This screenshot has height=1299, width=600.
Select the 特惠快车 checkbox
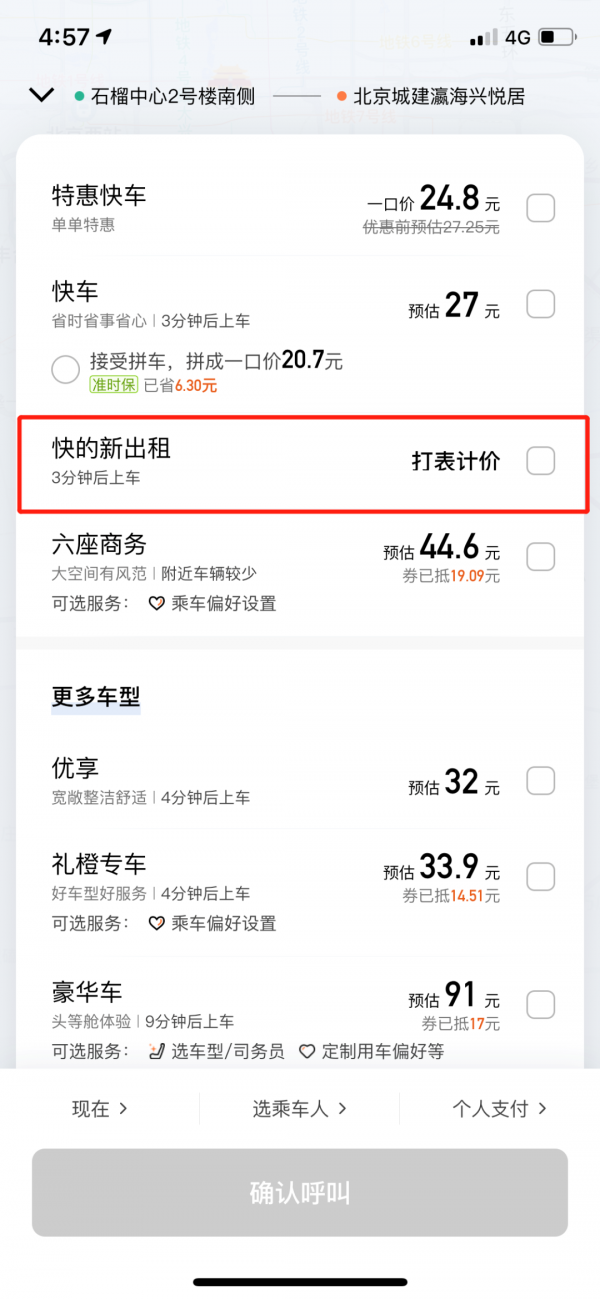click(x=541, y=209)
